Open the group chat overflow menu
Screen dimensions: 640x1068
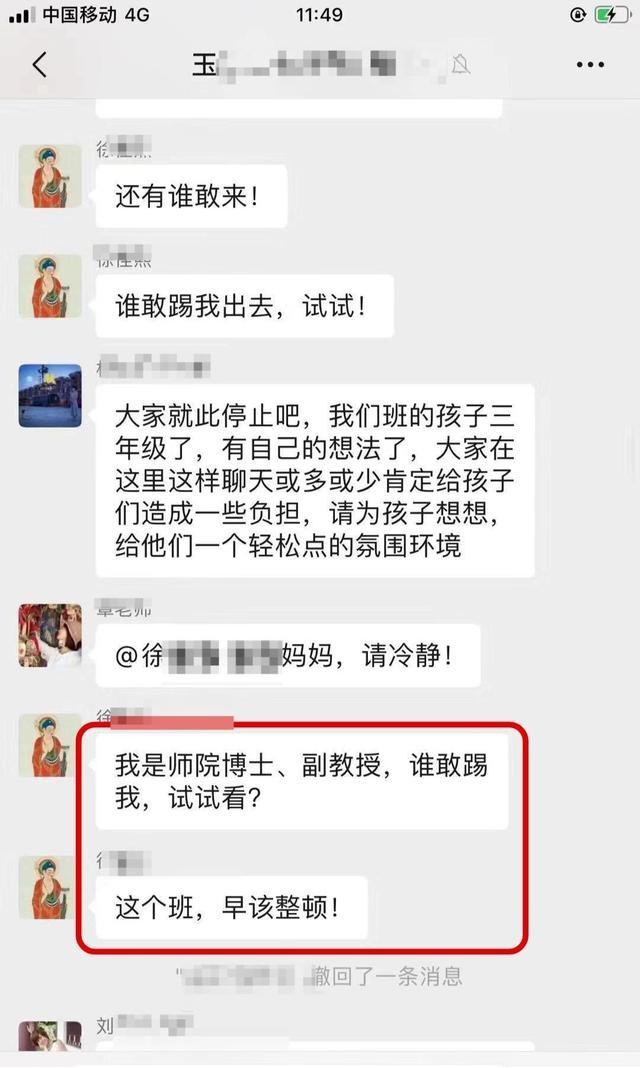[x=590, y=65]
